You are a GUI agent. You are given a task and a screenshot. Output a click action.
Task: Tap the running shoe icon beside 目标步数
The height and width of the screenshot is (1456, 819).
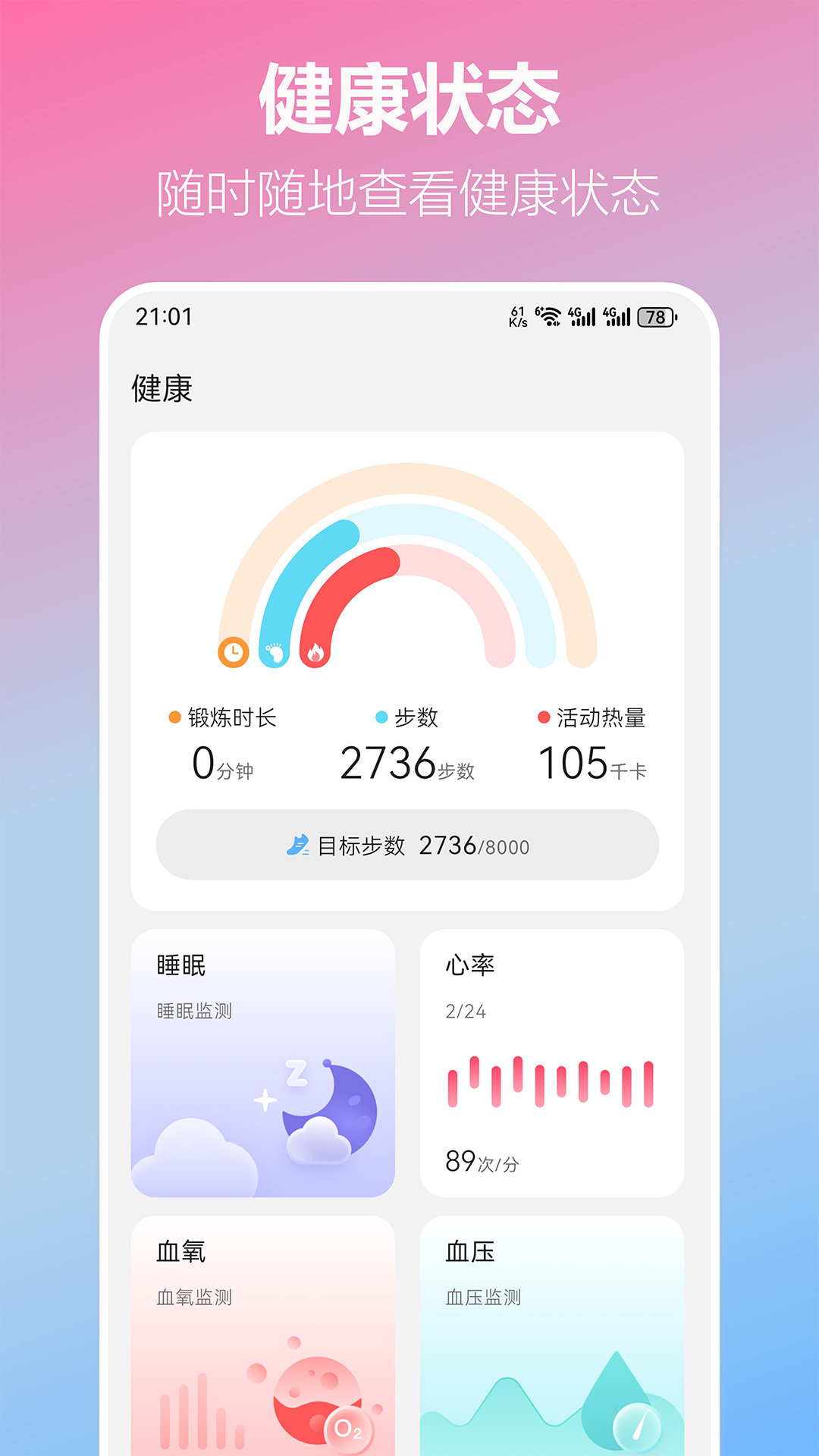(x=300, y=845)
